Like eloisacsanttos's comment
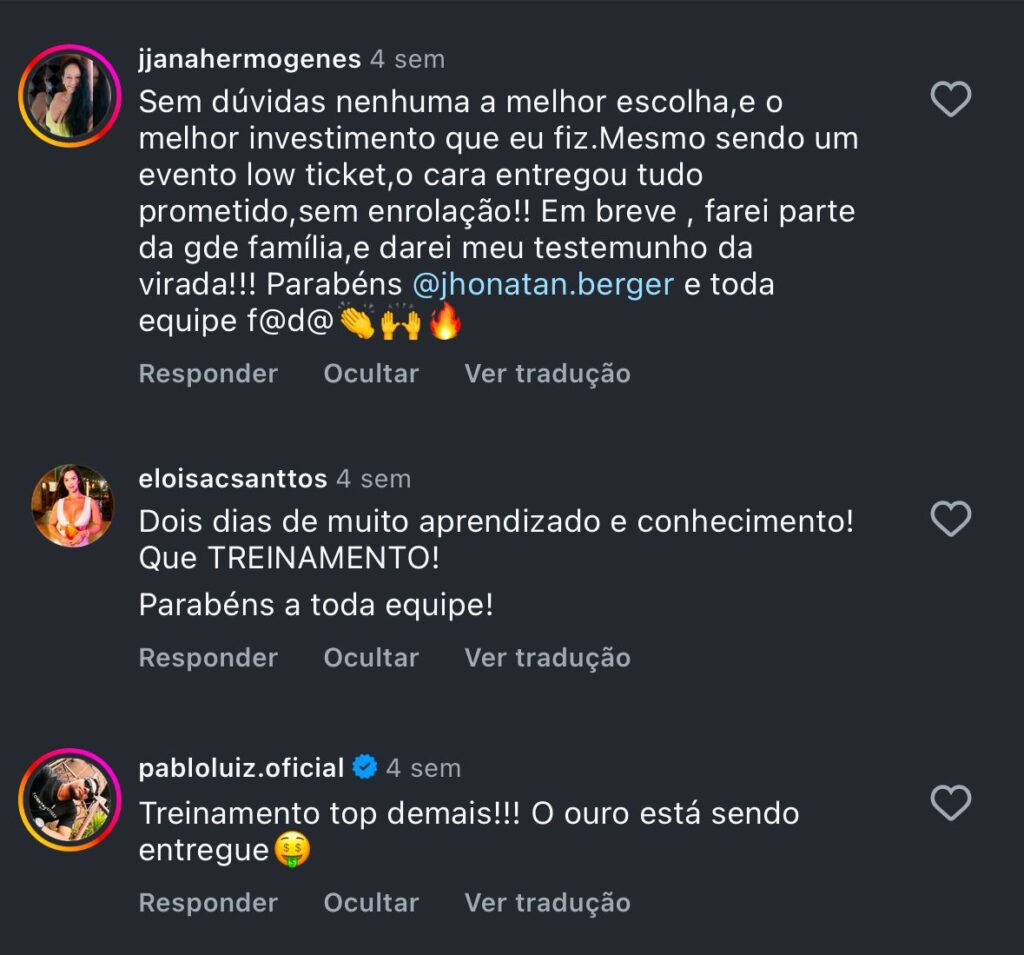Image resolution: width=1024 pixels, height=955 pixels. (x=950, y=519)
